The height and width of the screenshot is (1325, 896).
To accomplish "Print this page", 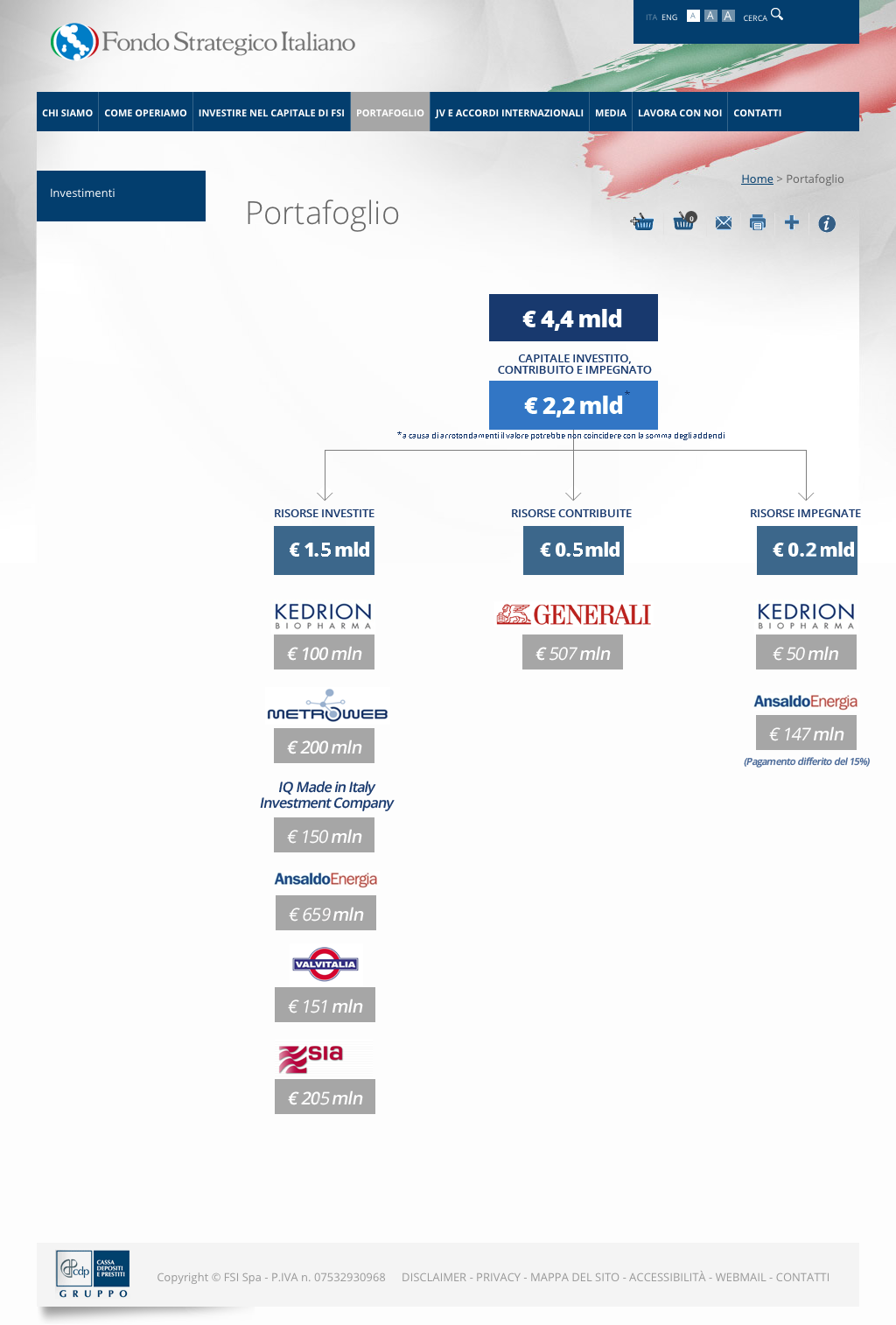I will [758, 223].
